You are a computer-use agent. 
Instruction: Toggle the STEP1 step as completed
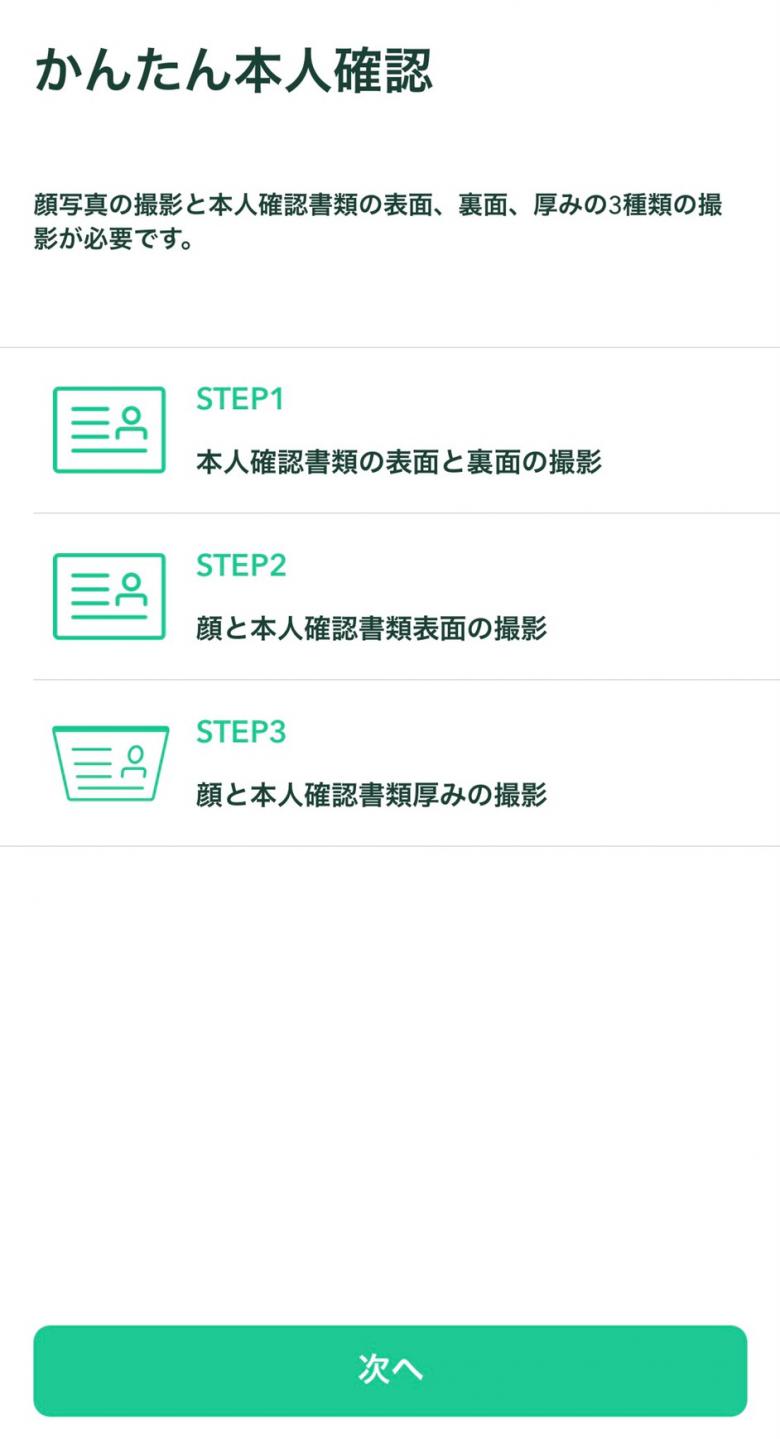coord(390,429)
